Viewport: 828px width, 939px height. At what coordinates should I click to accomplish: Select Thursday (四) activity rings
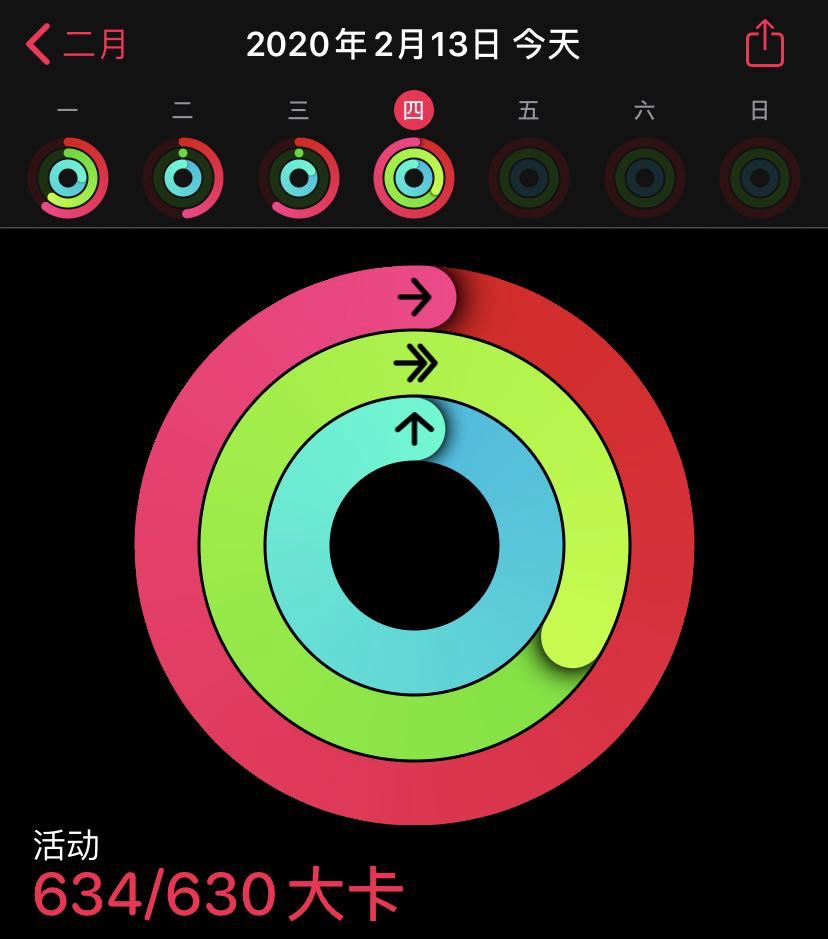point(413,178)
